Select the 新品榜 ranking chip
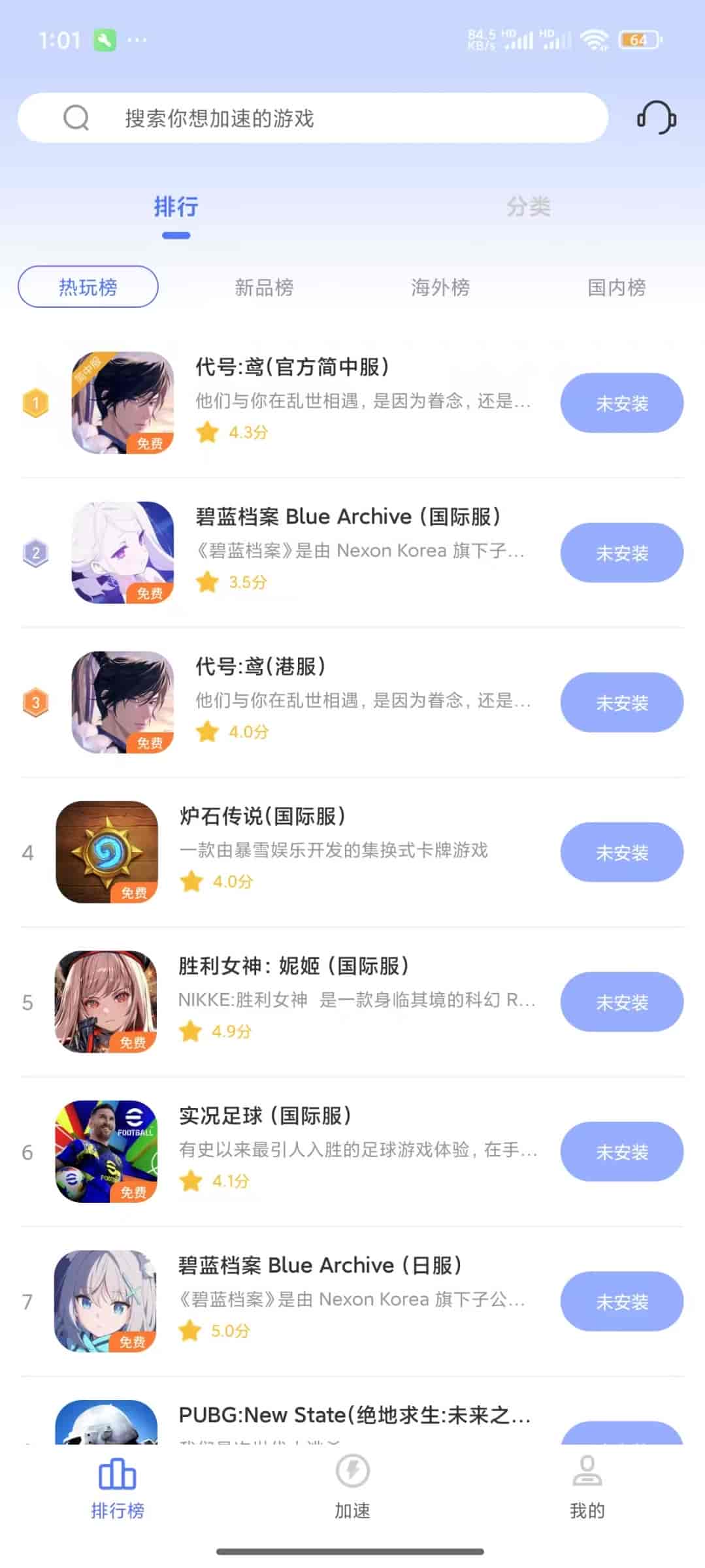705x1568 pixels. coord(264,287)
